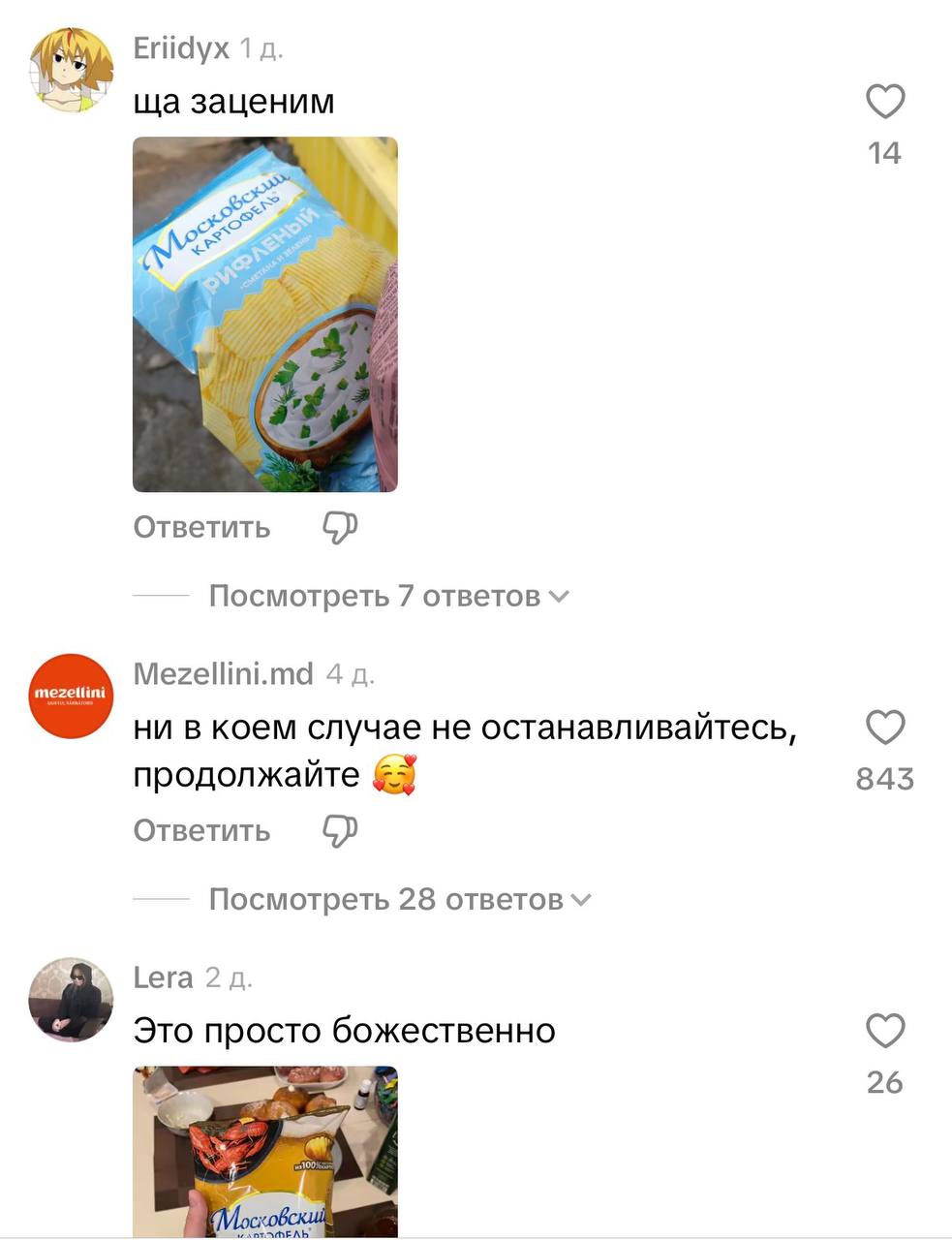This screenshot has height=1240, width=952.
Task: Reply to Eriidyx's comment
Action: click(201, 527)
